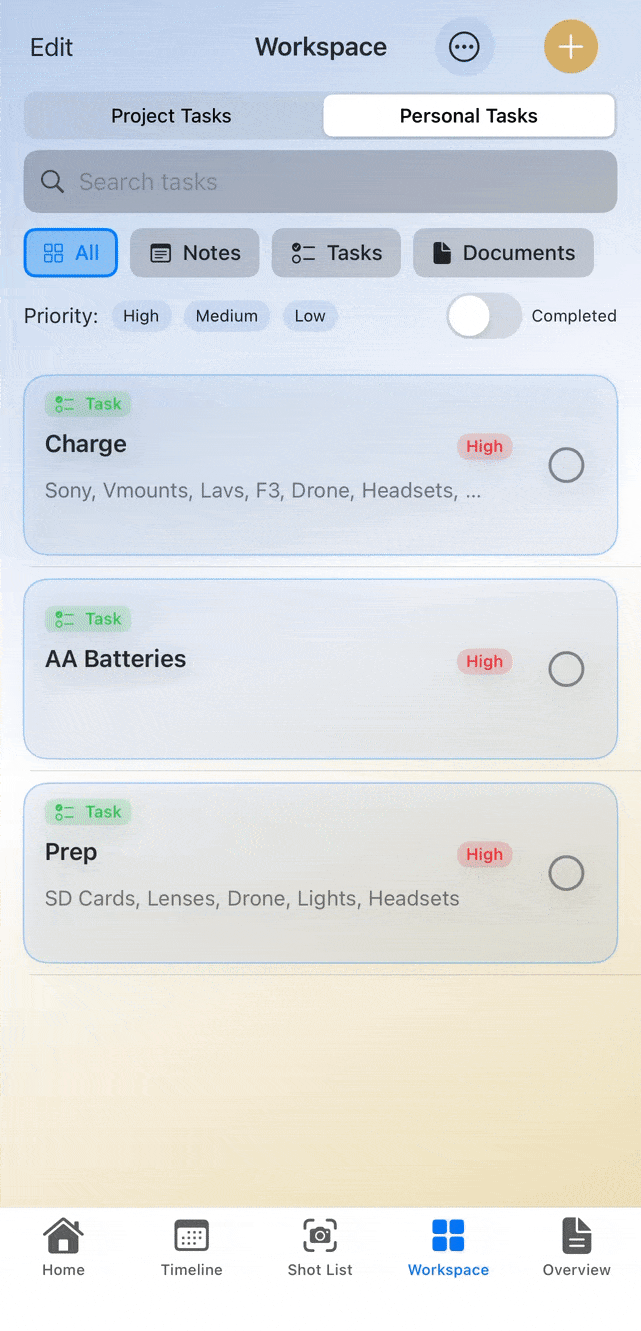Open the Timeline tab
Screen dimensions: 641x1331
[x=191, y=1248]
